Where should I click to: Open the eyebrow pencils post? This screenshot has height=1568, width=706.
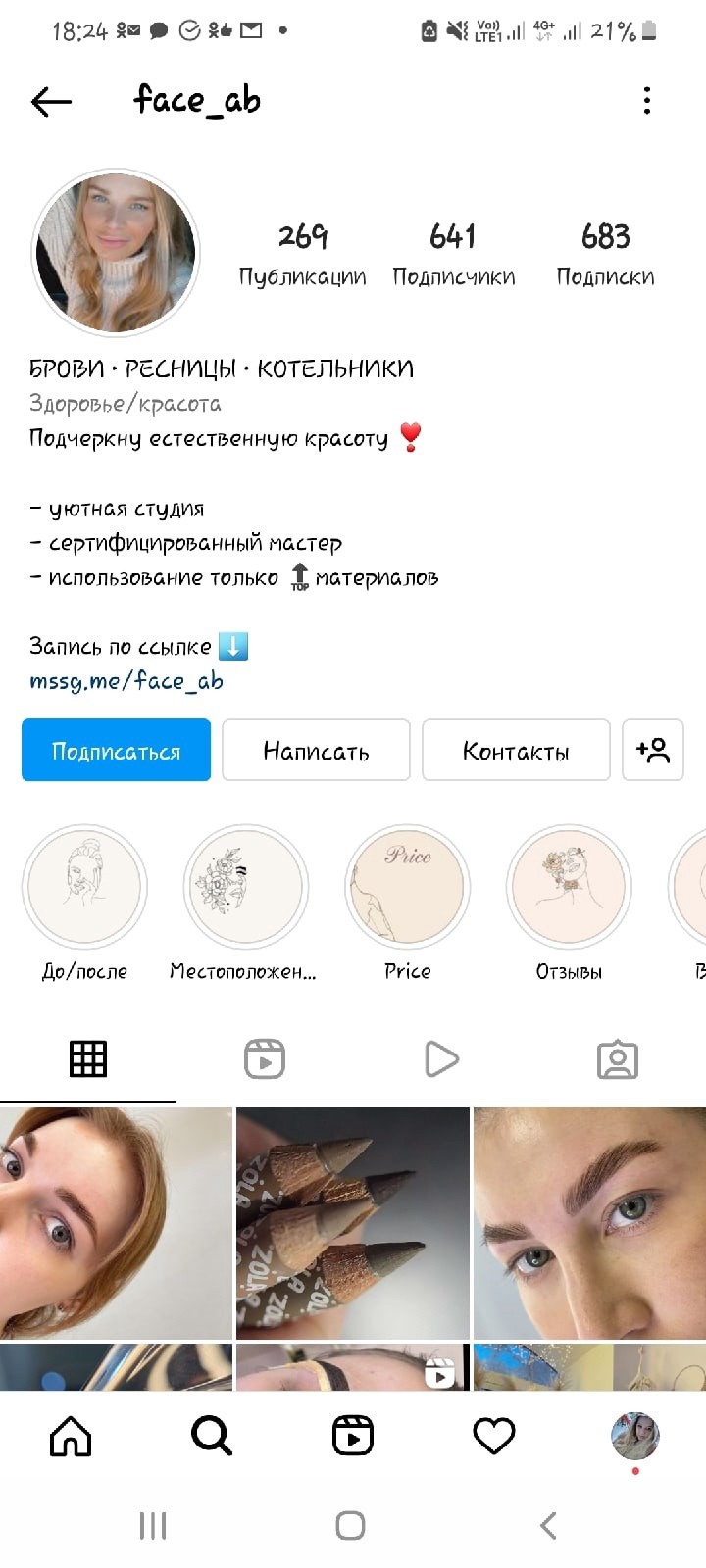pyautogui.click(x=353, y=1223)
